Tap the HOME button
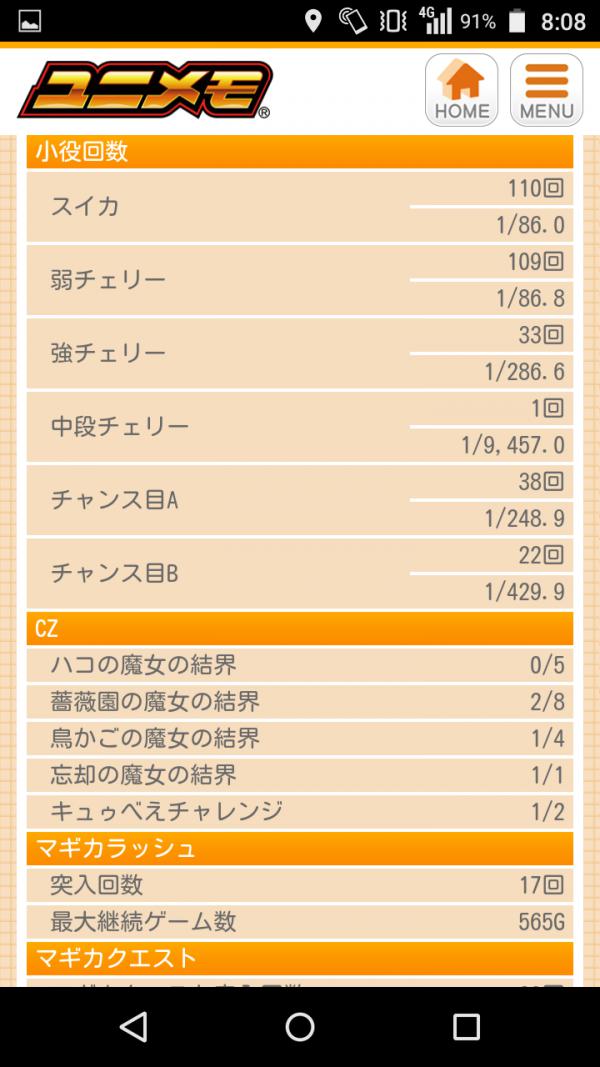This screenshot has height=1067, width=600. (461, 90)
